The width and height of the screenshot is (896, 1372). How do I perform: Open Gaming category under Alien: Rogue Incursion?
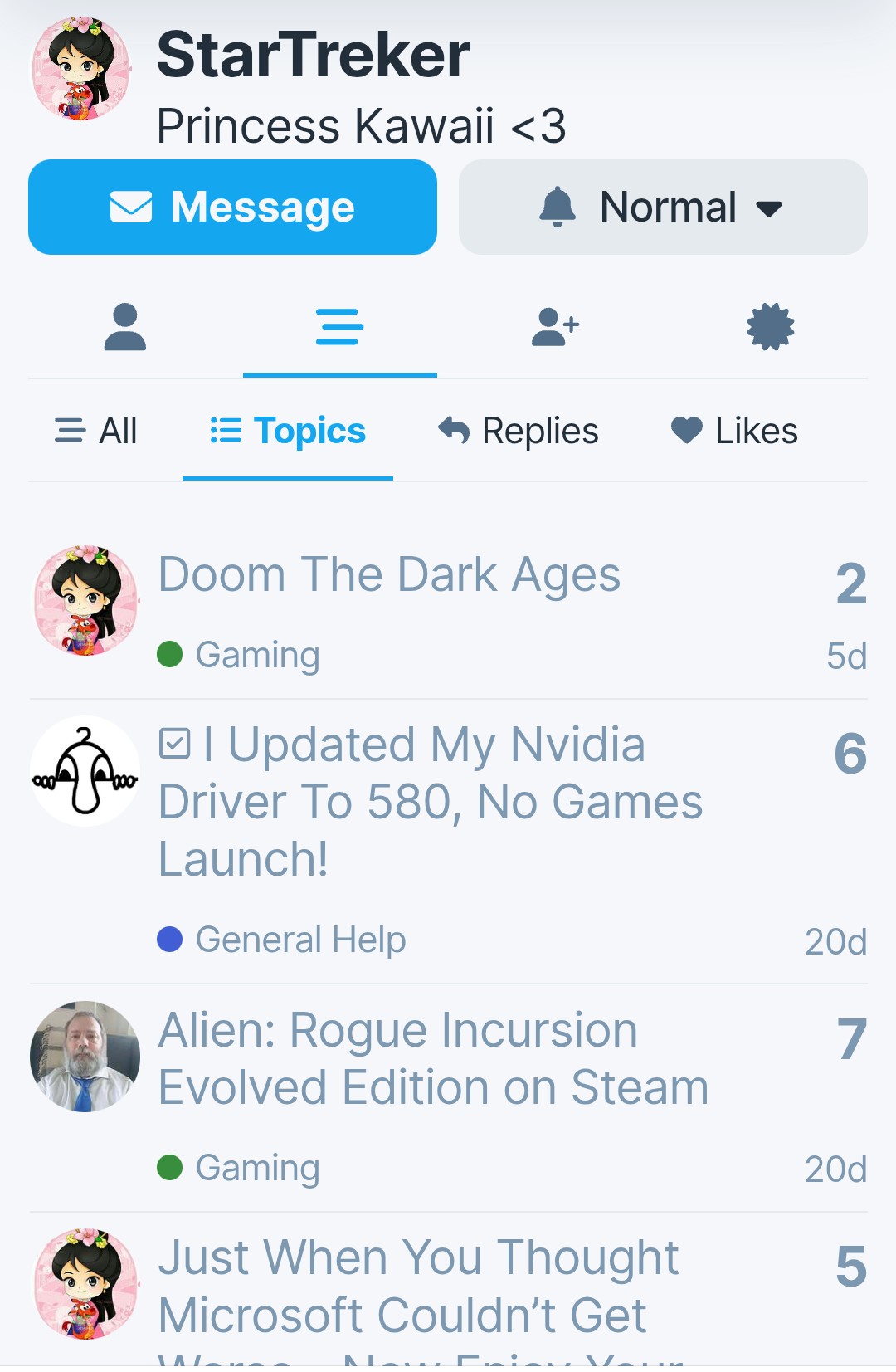(x=257, y=1168)
